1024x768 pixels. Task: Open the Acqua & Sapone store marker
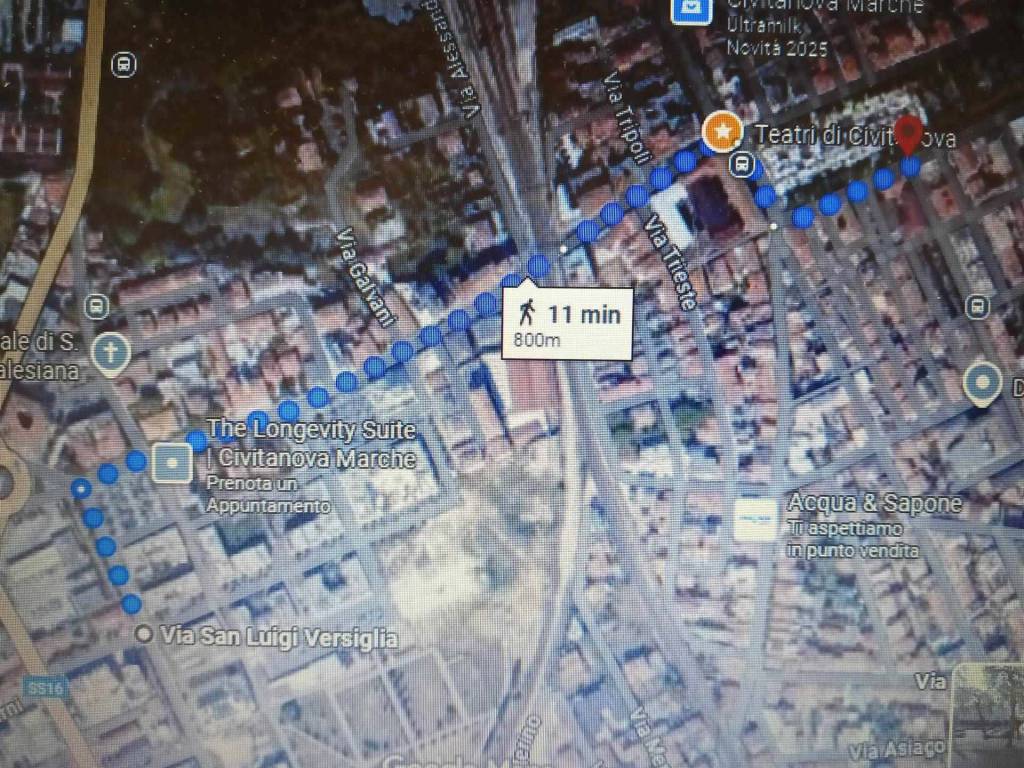(755, 520)
